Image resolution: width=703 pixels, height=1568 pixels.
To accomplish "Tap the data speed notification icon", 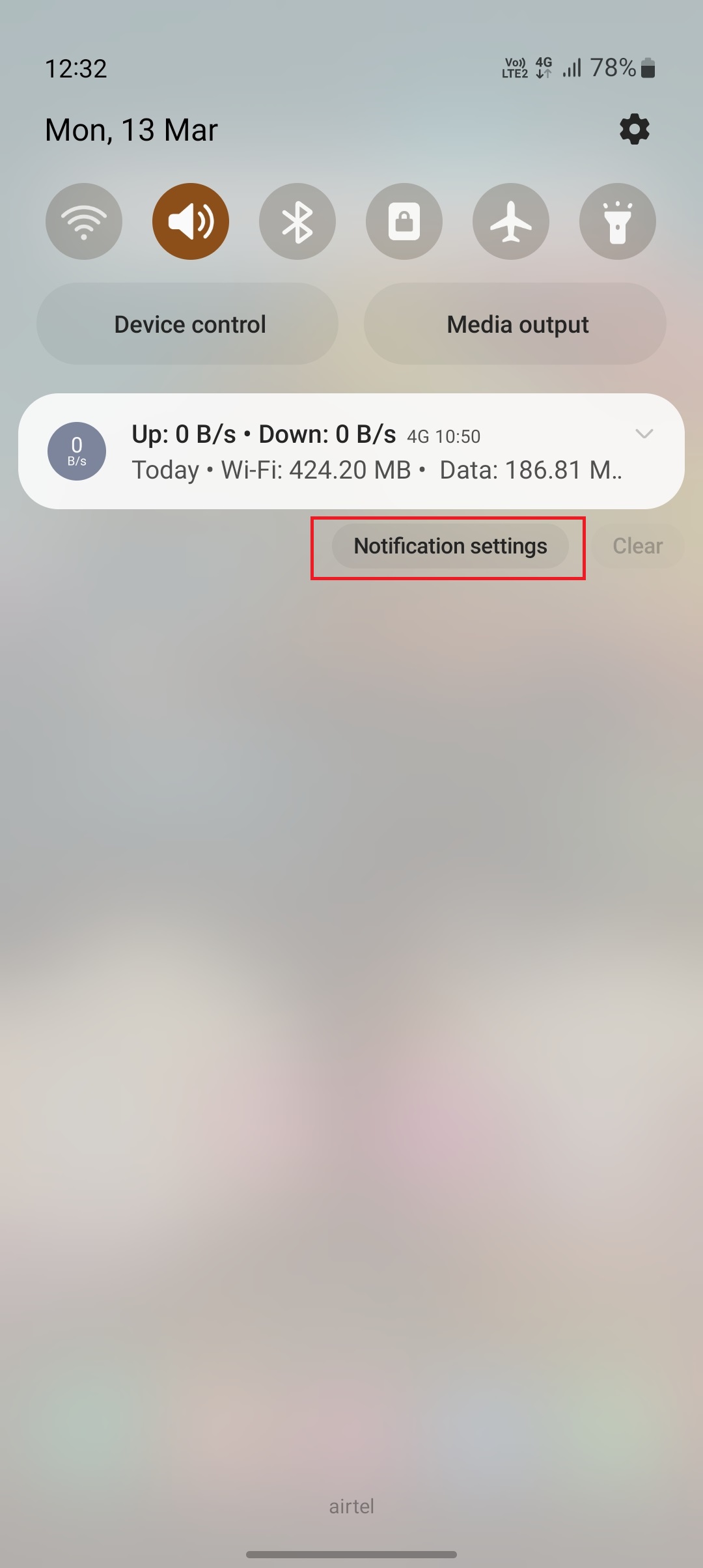I will coord(77,451).
